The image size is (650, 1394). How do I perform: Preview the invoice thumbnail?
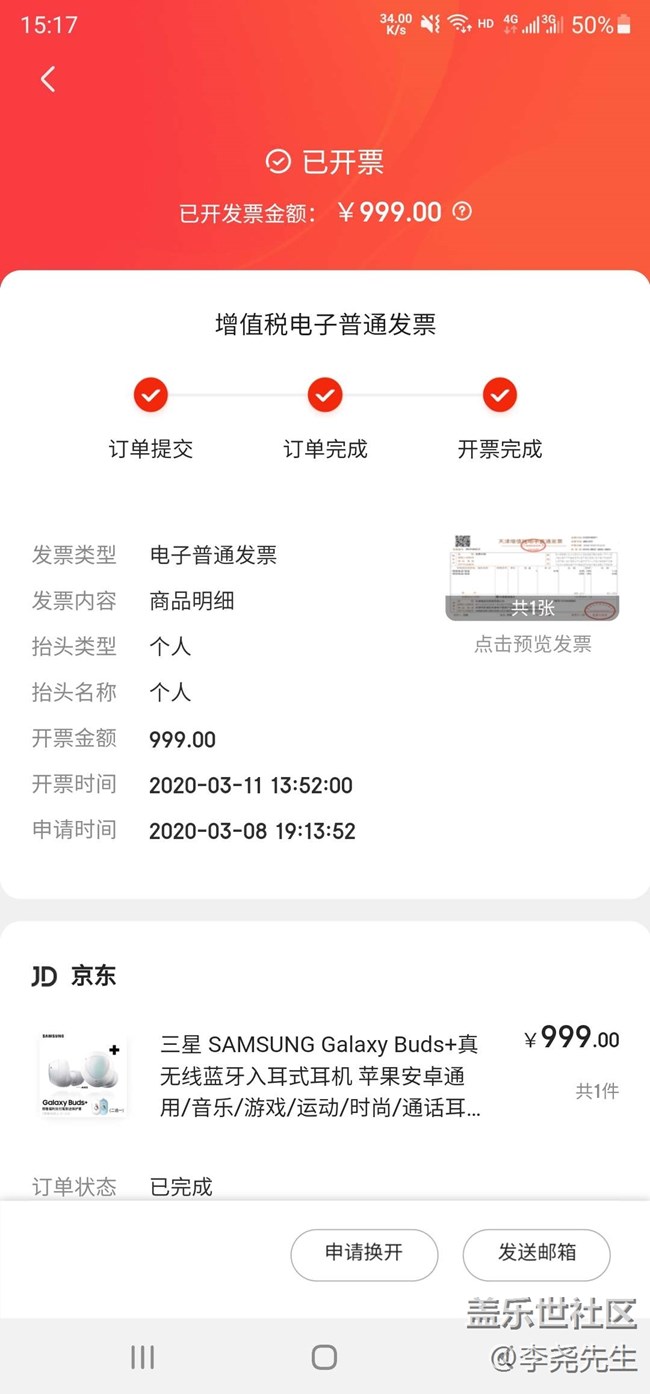pyautogui.click(x=532, y=577)
